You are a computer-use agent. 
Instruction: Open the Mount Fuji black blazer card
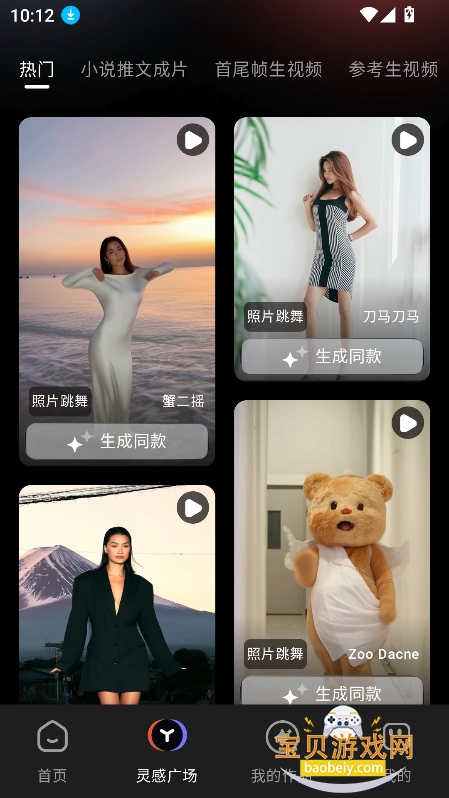point(117,594)
